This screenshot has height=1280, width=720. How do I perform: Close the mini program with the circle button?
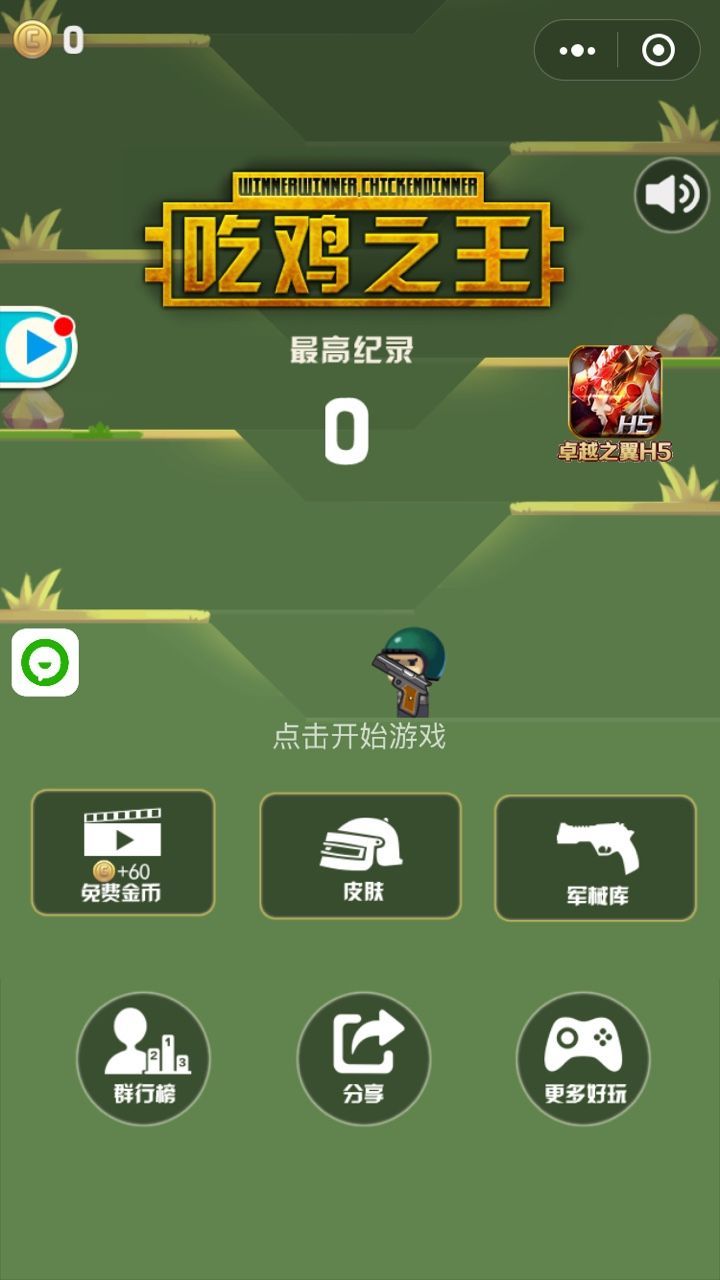658,50
